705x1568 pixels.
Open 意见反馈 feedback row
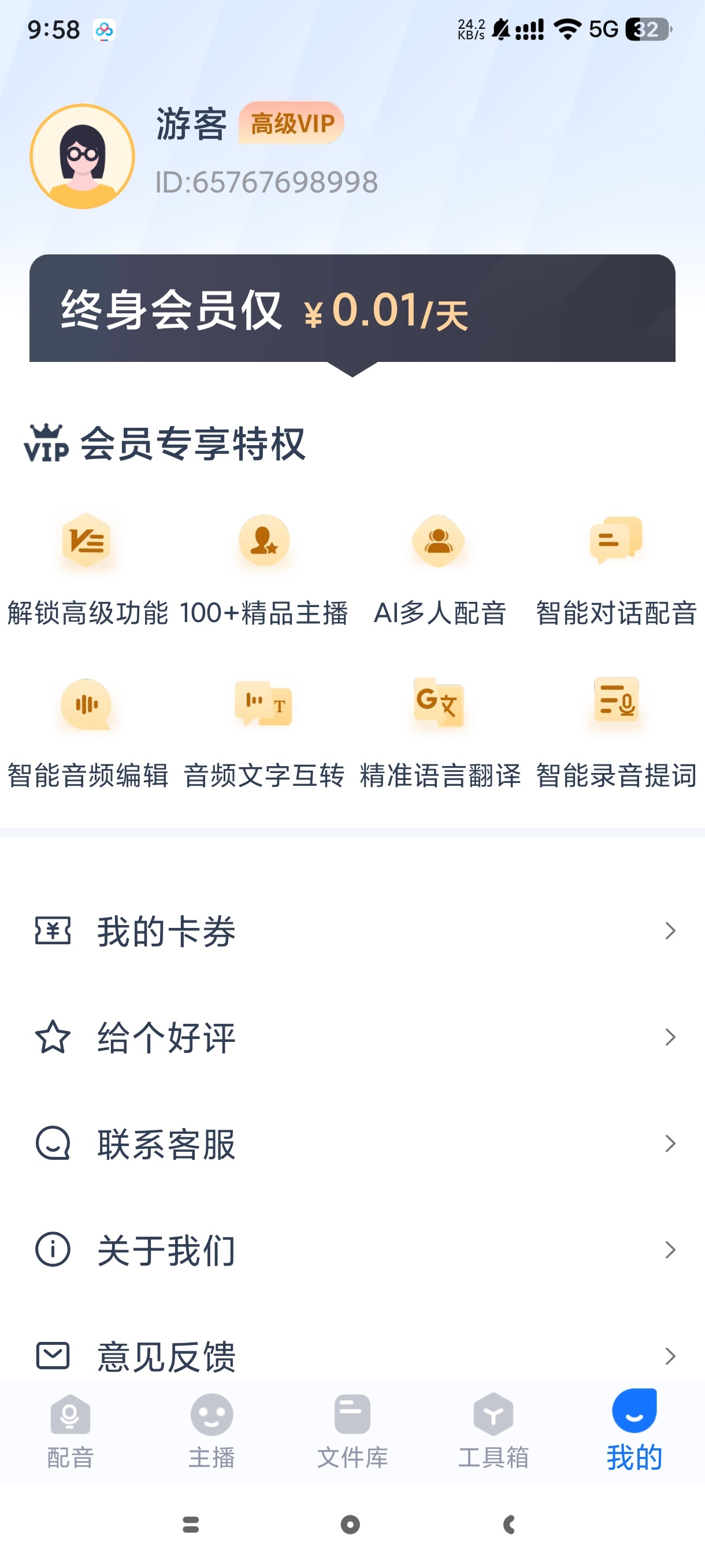tap(352, 1355)
